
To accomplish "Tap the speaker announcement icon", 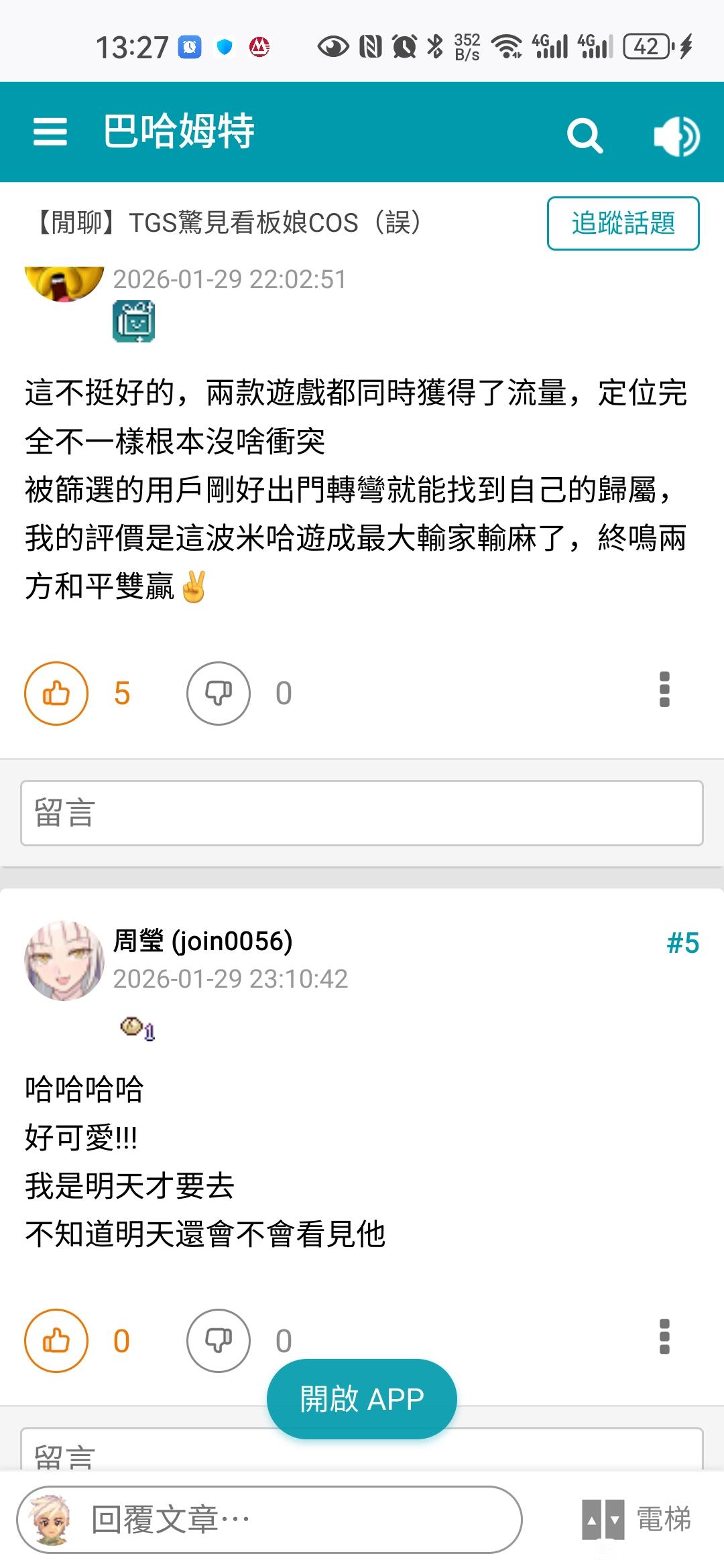I will pos(676,135).
